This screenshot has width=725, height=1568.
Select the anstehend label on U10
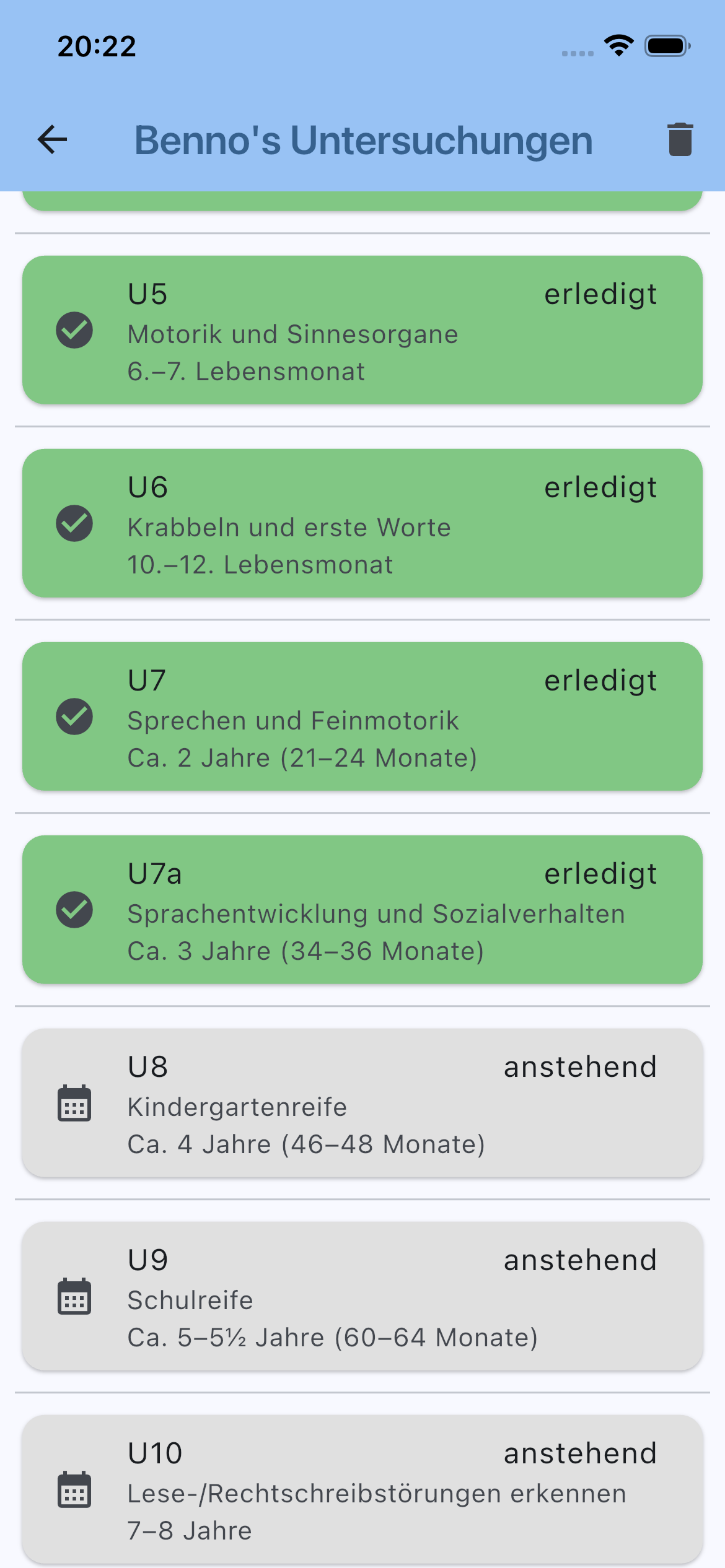pyautogui.click(x=580, y=1452)
